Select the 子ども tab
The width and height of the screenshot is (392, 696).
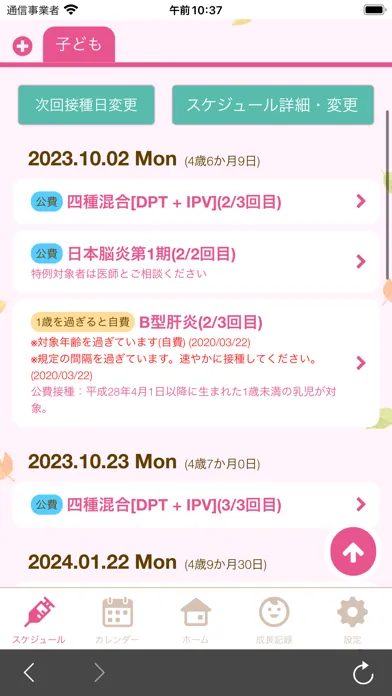[79, 45]
